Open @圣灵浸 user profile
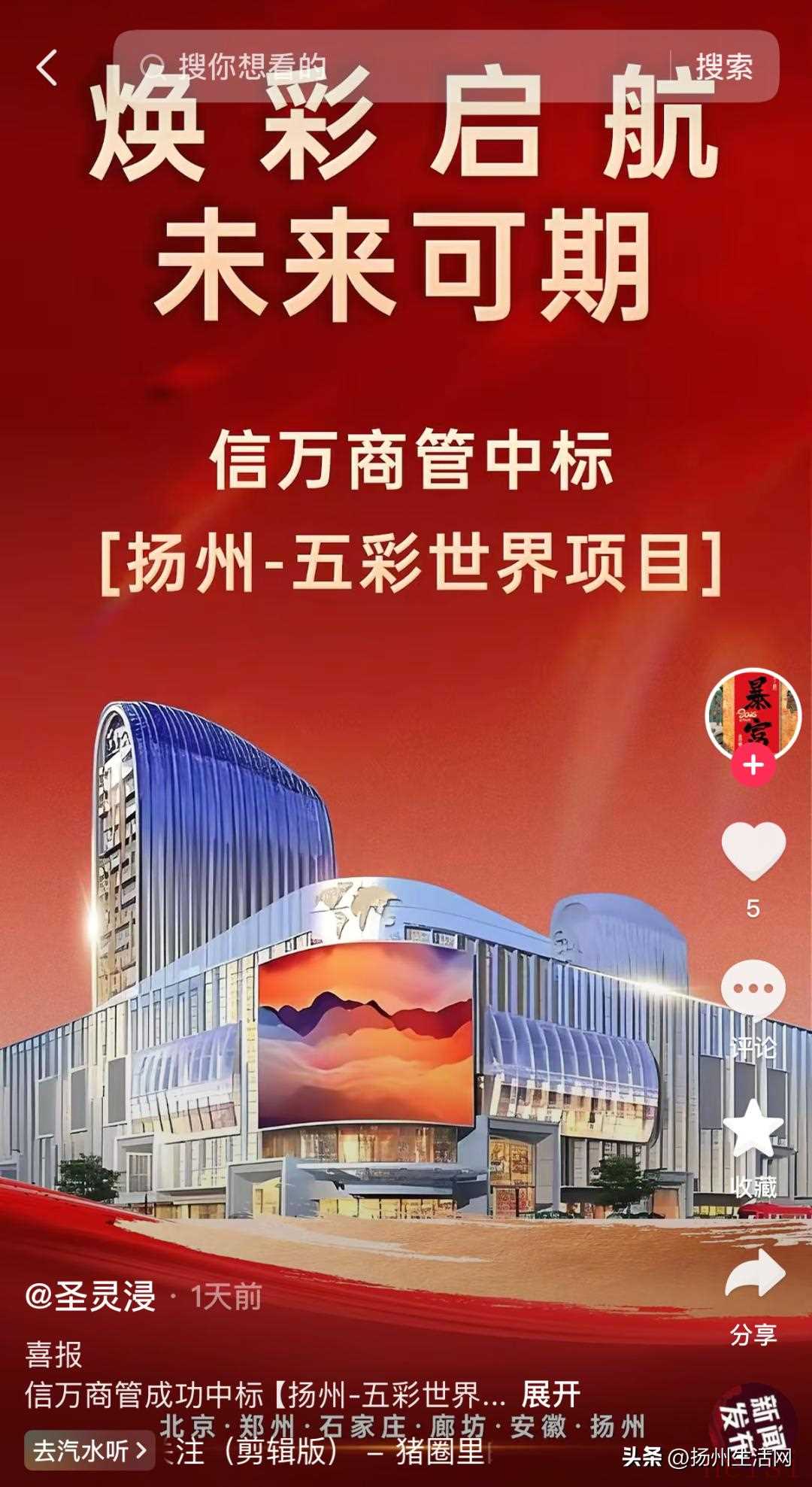 pos(90,1296)
